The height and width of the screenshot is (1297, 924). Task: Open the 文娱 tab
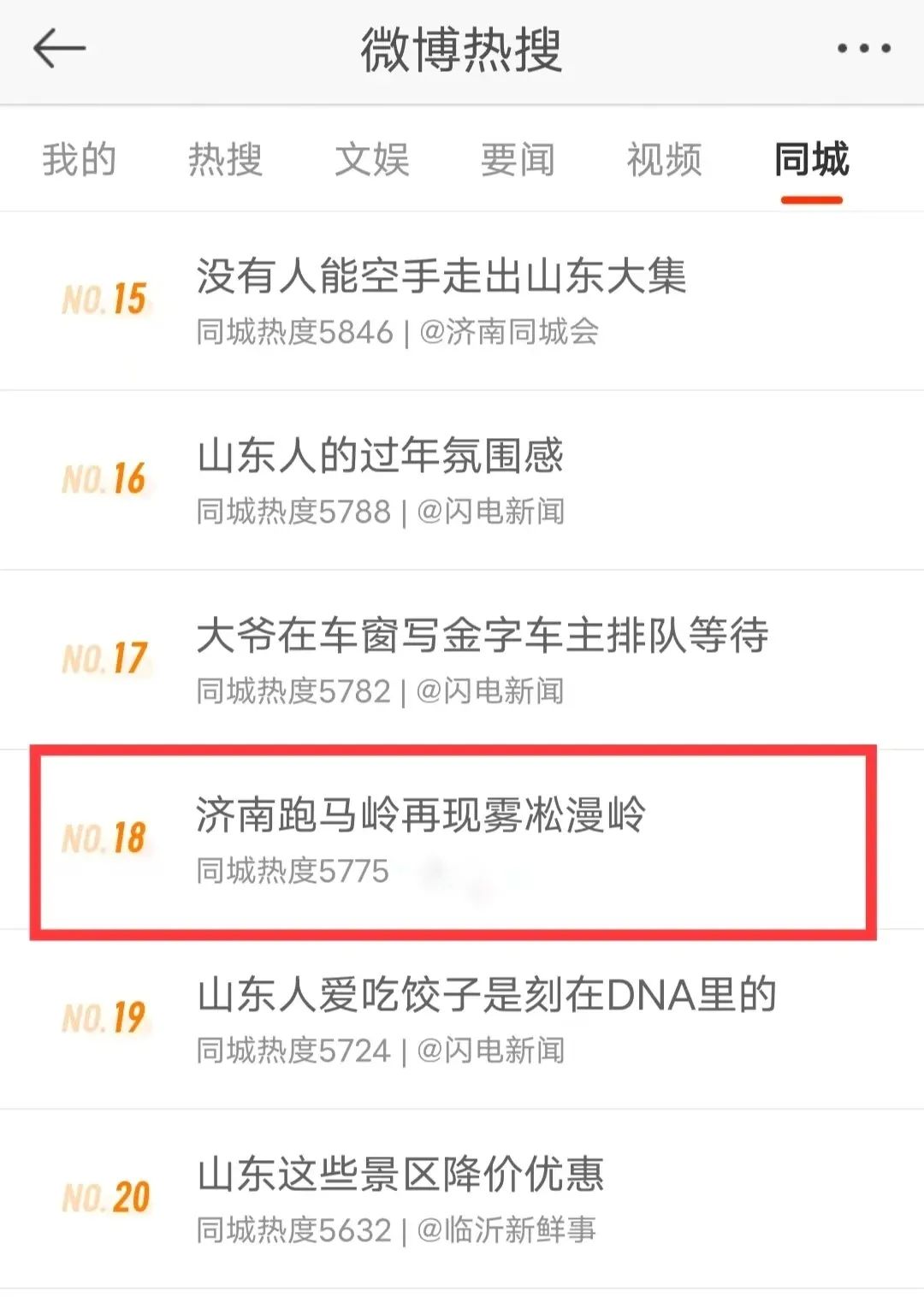[x=372, y=160]
